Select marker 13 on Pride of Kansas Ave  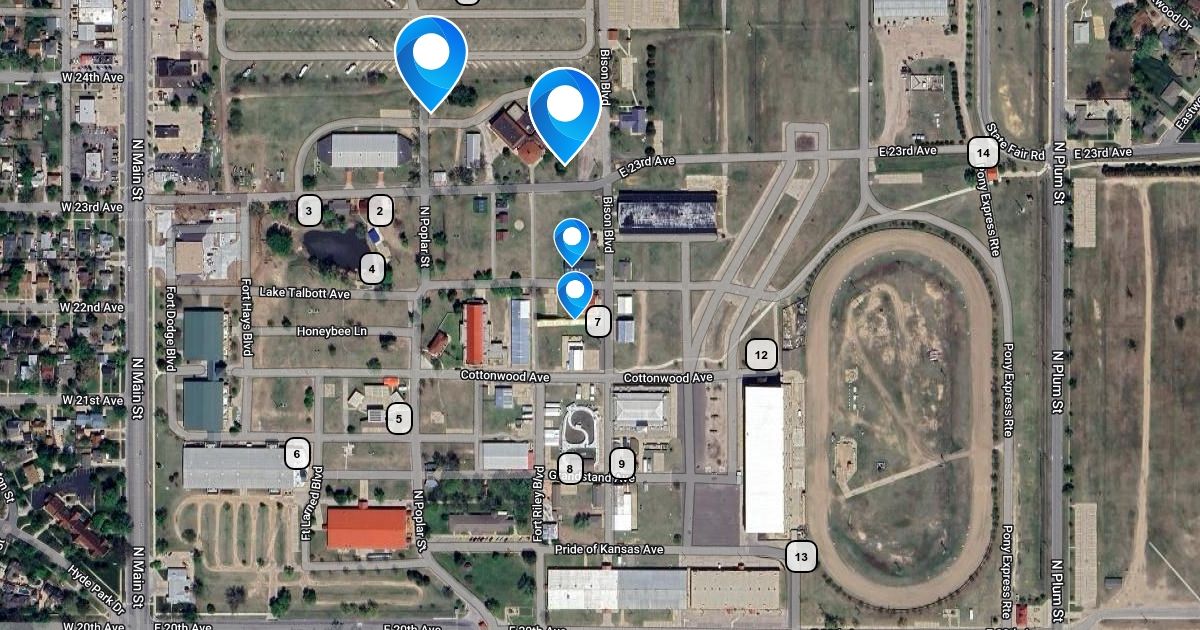coord(800,556)
